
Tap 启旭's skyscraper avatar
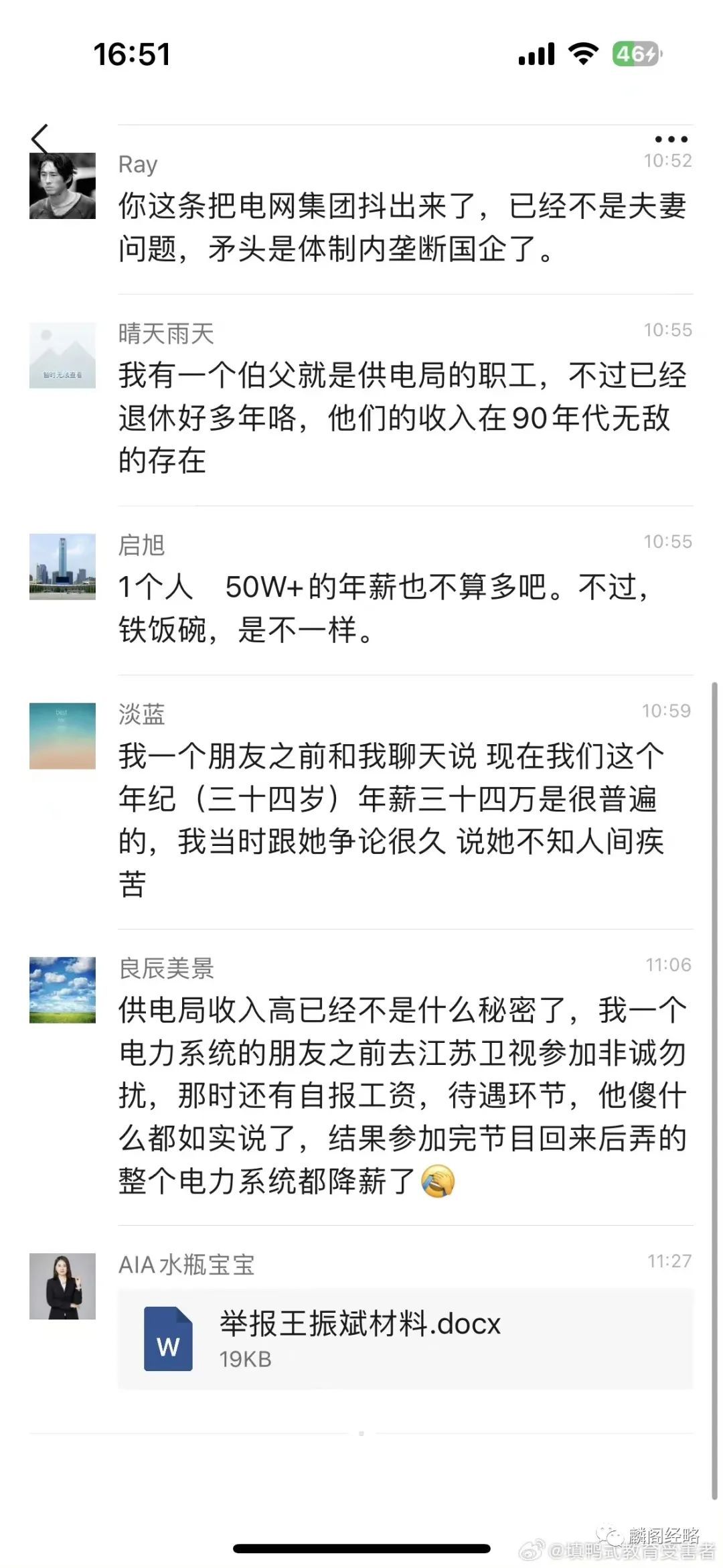(x=62, y=567)
